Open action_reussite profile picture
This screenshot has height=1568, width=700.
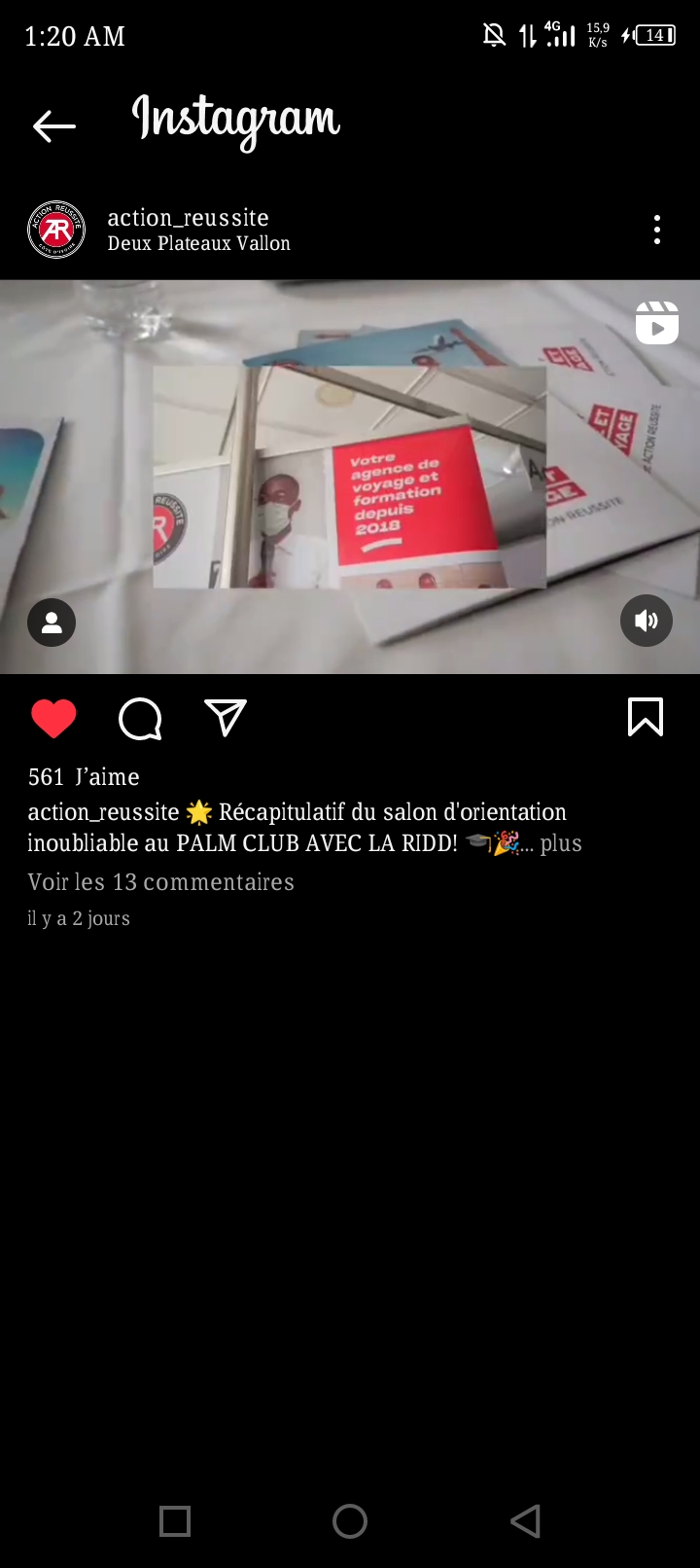pyautogui.click(x=56, y=230)
